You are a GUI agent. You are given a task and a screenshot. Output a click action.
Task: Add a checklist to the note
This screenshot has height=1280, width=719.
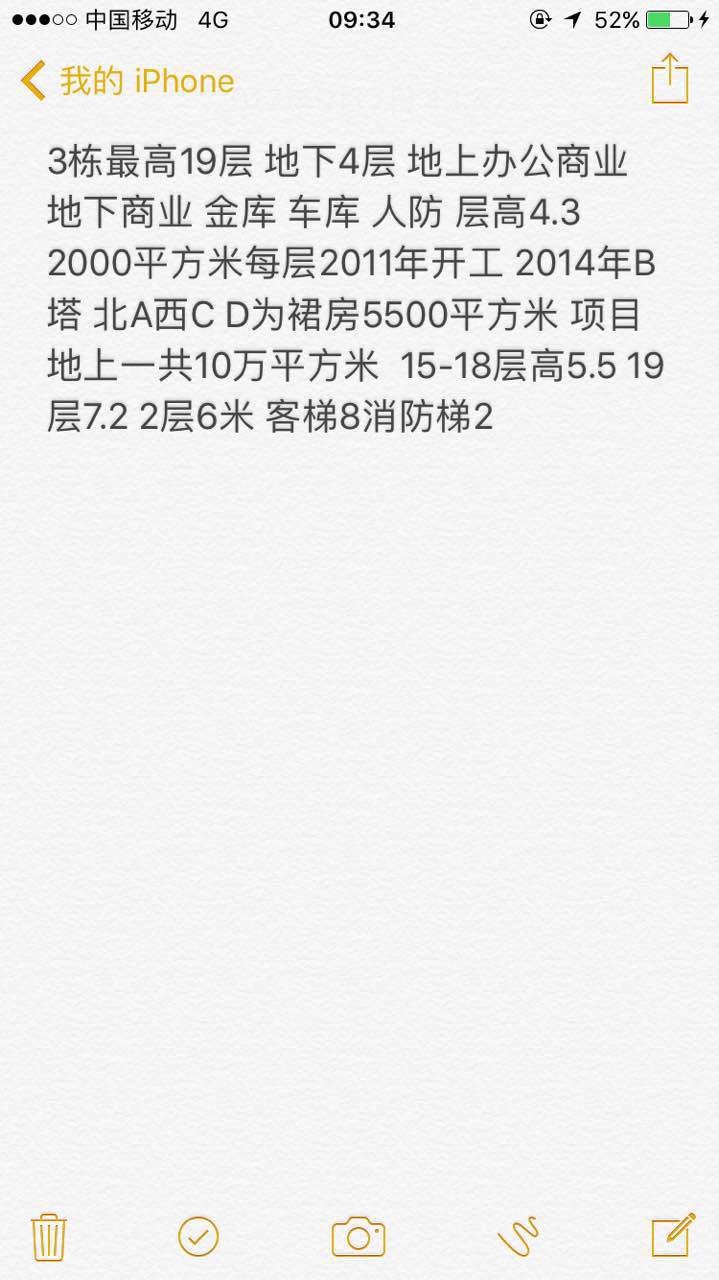tap(198, 1237)
